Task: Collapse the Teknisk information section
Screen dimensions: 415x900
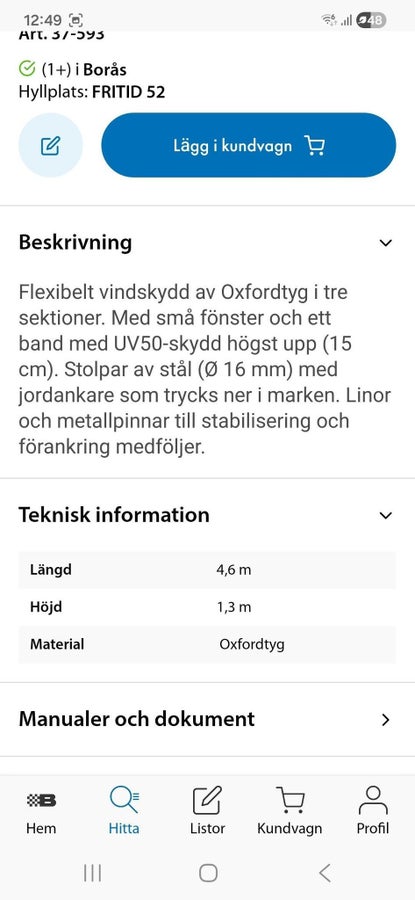Action: [x=207, y=514]
